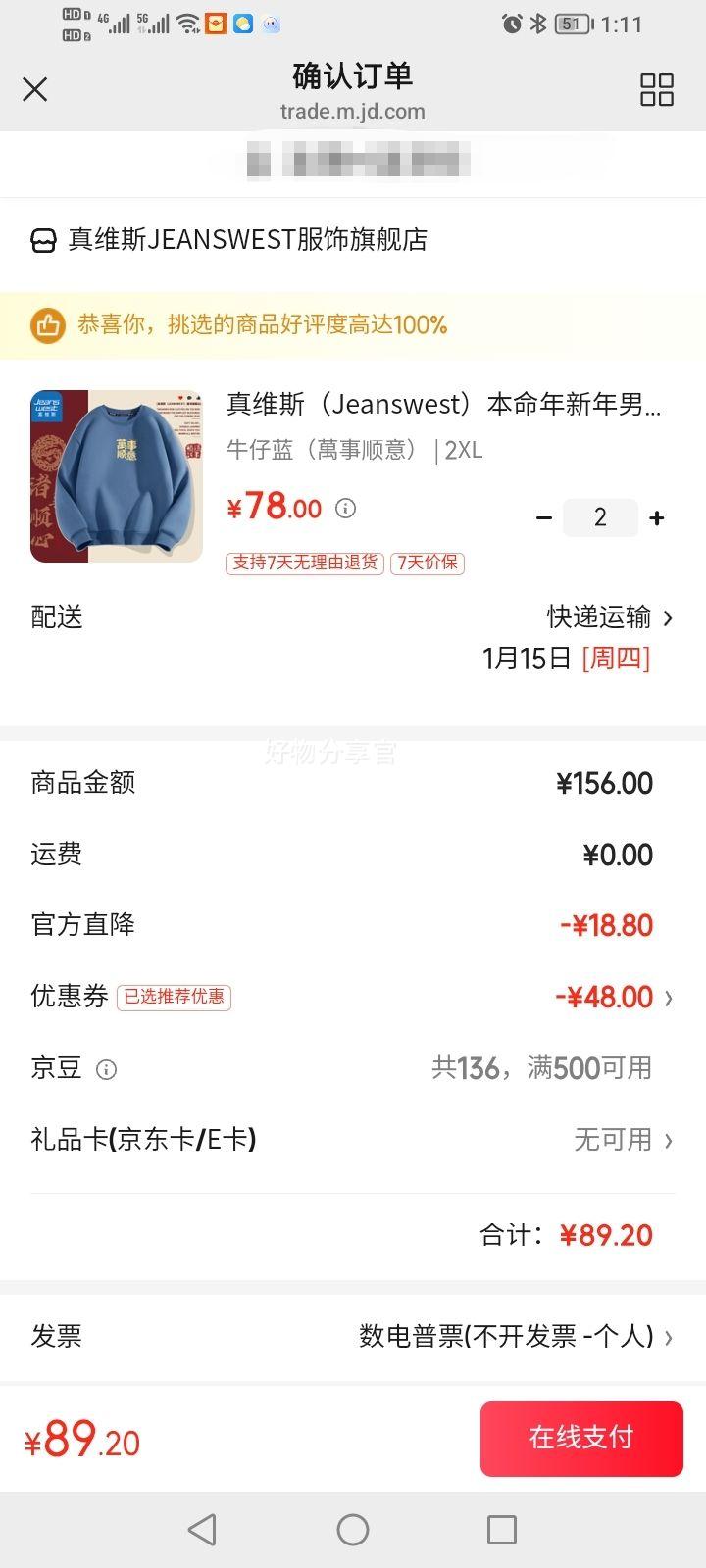Edit the quantity field showing 2
The image size is (706, 1568).
pyautogui.click(x=600, y=517)
